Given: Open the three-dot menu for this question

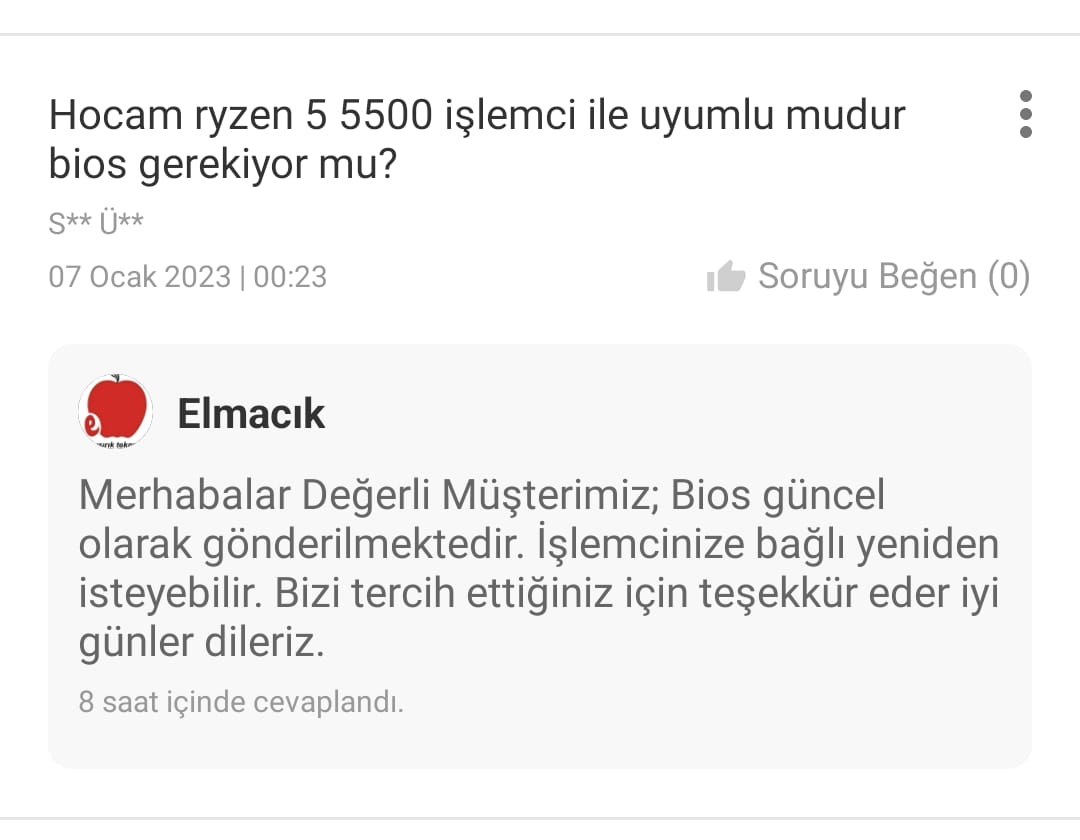Looking at the screenshot, I should click(1025, 114).
